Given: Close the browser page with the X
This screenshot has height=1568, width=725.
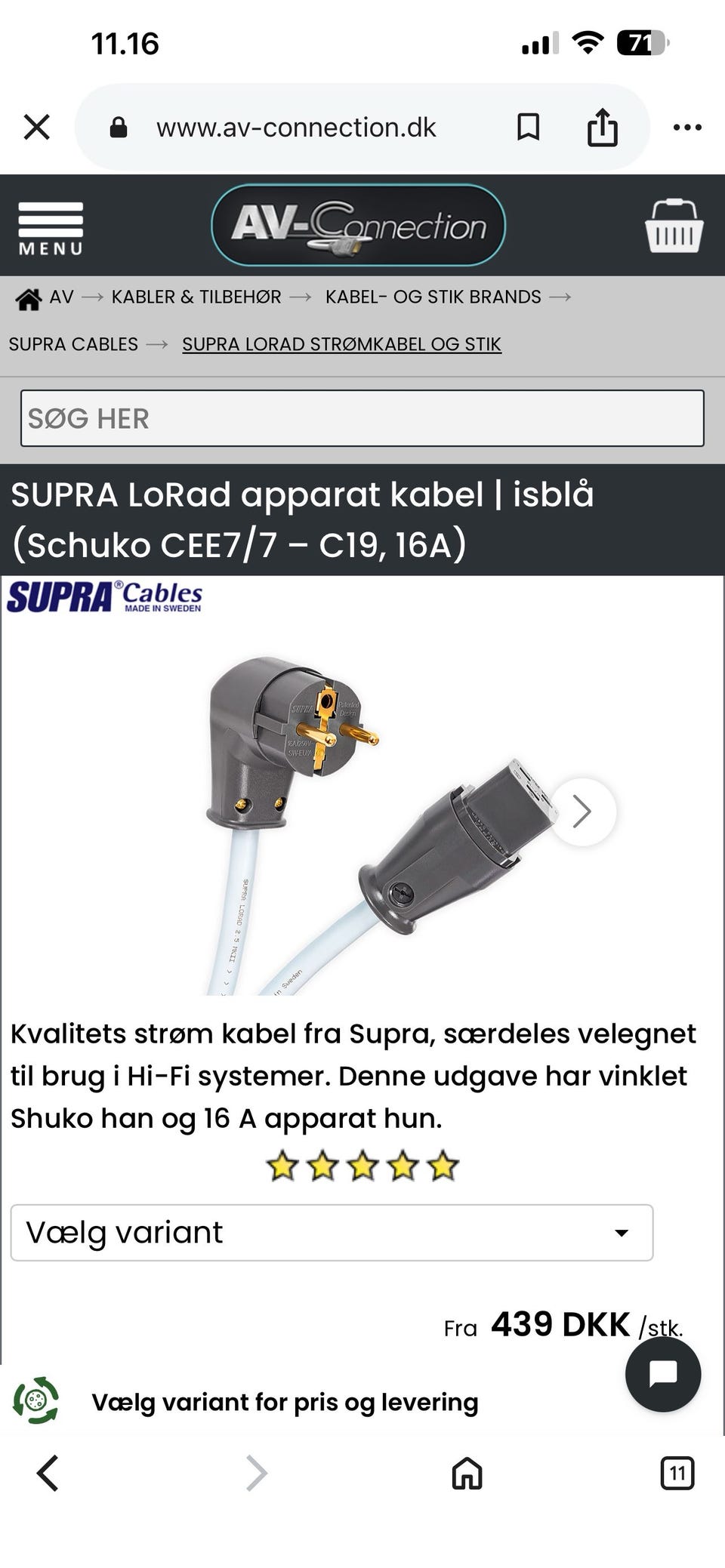Looking at the screenshot, I should pyautogui.click(x=36, y=127).
